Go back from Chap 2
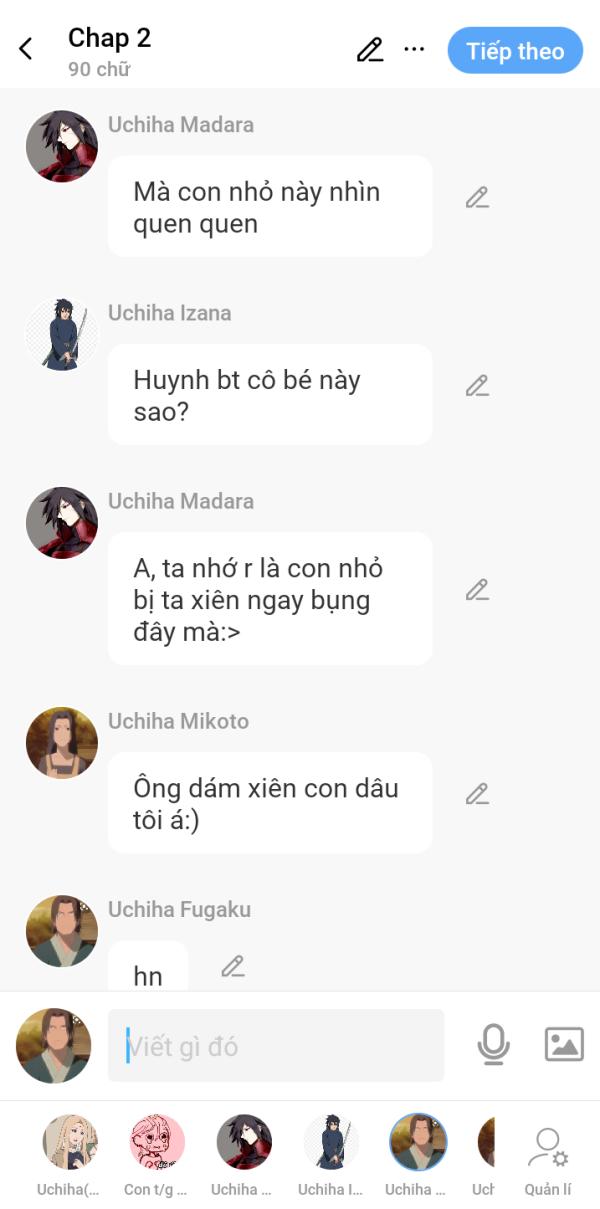The image size is (600, 1209). pos(26,48)
